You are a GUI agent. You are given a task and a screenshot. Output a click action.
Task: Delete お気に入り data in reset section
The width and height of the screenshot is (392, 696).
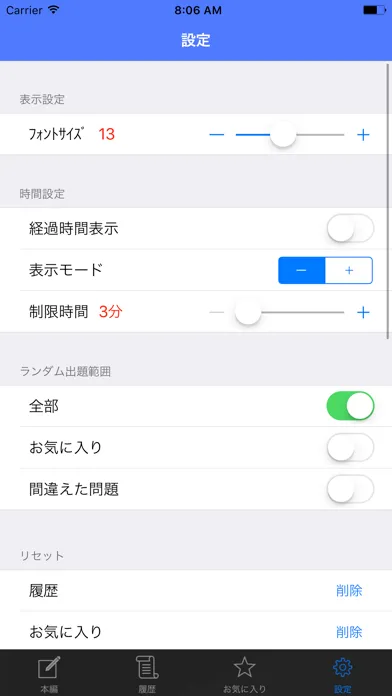[349, 632]
